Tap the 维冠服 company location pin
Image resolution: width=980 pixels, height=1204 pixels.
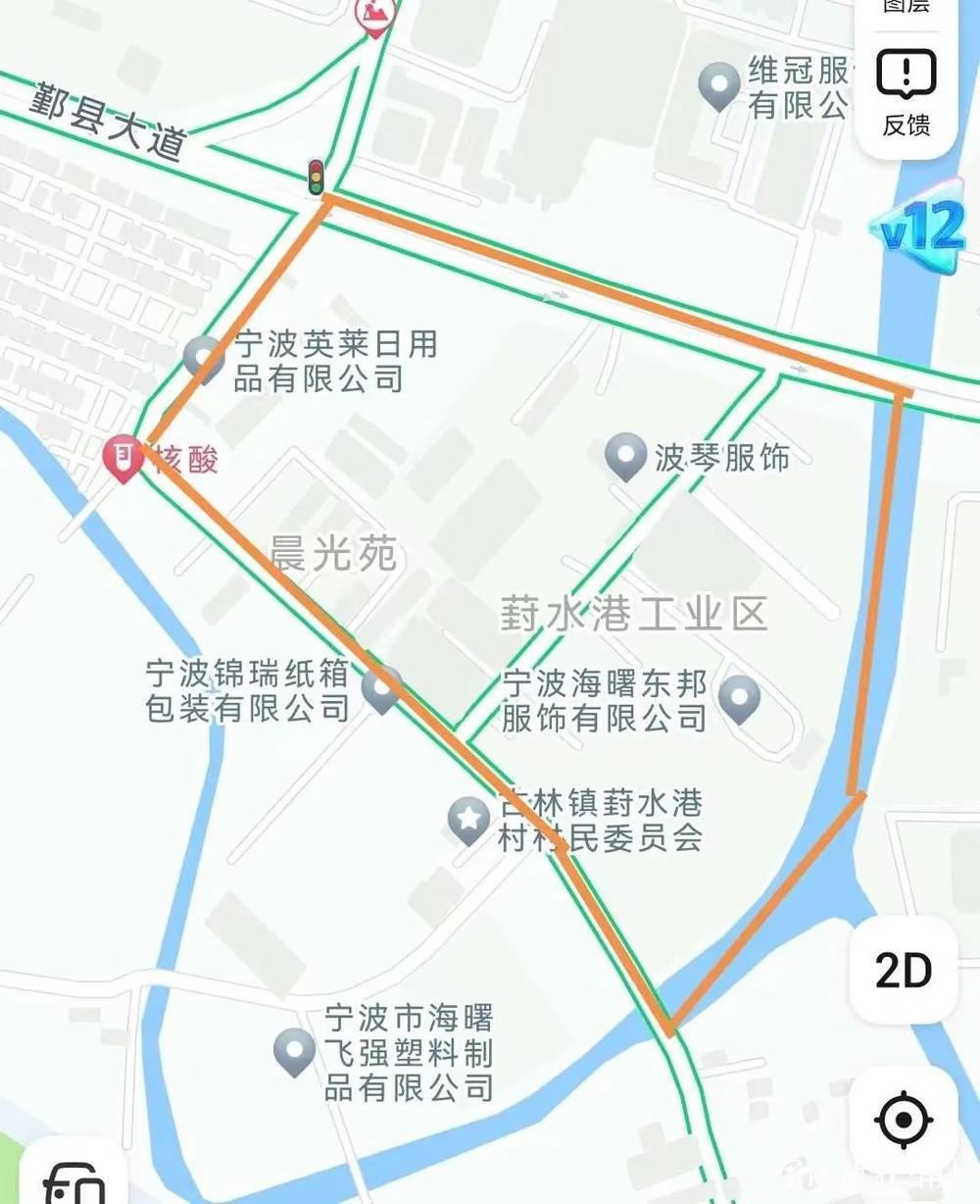coord(719,85)
